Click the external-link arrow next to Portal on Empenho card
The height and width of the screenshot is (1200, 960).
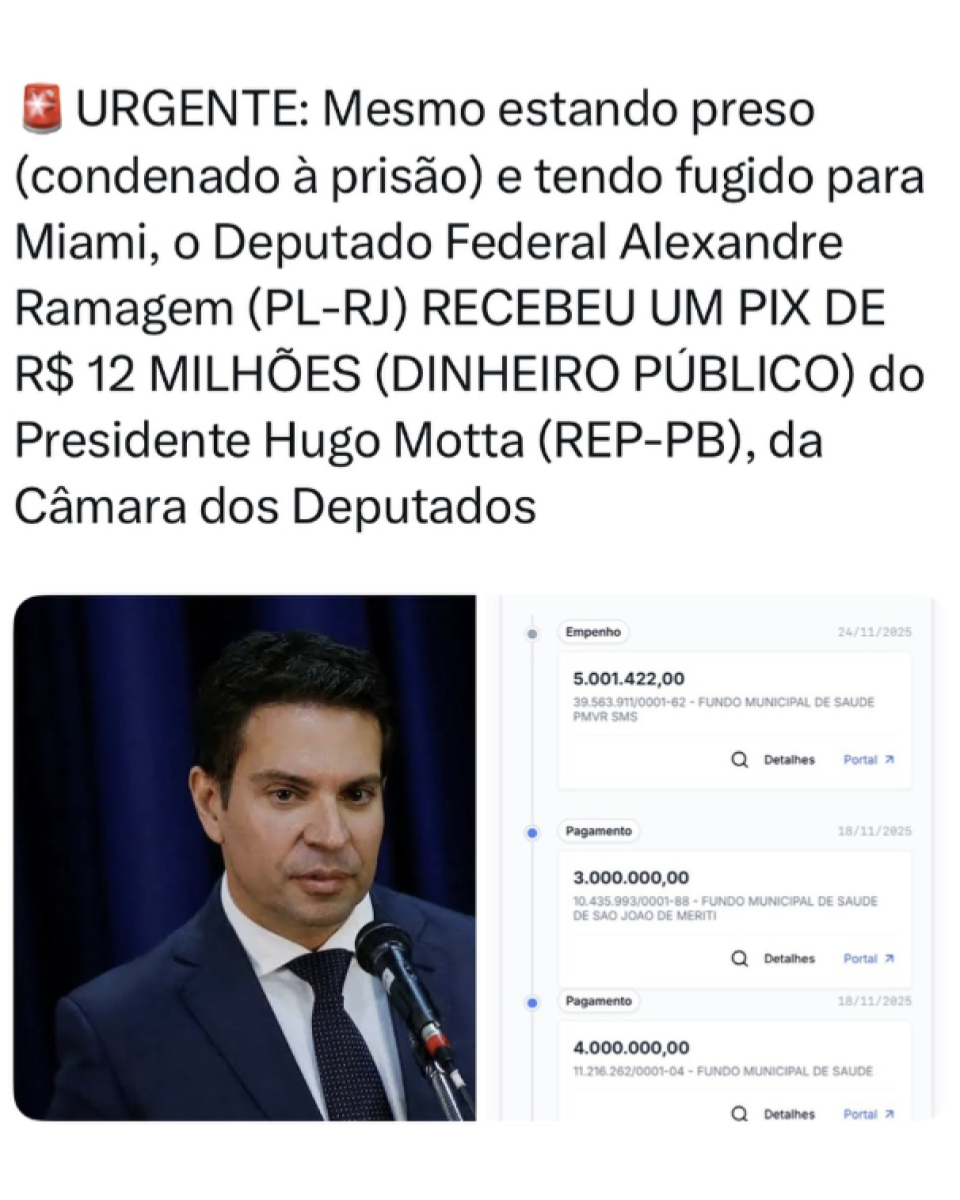pyautogui.click(x=886, y=760)
